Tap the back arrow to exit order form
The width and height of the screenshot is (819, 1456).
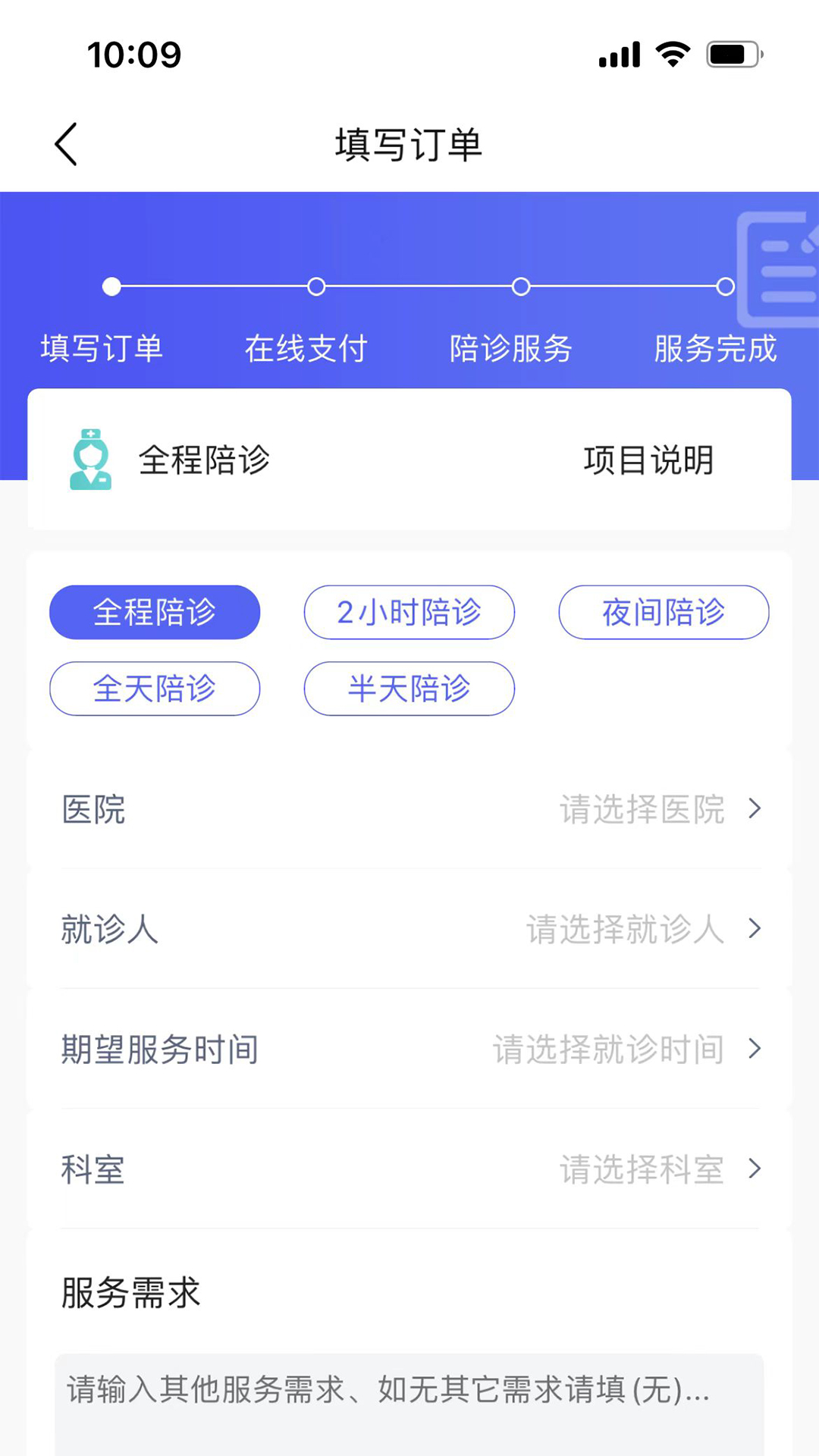65,143
